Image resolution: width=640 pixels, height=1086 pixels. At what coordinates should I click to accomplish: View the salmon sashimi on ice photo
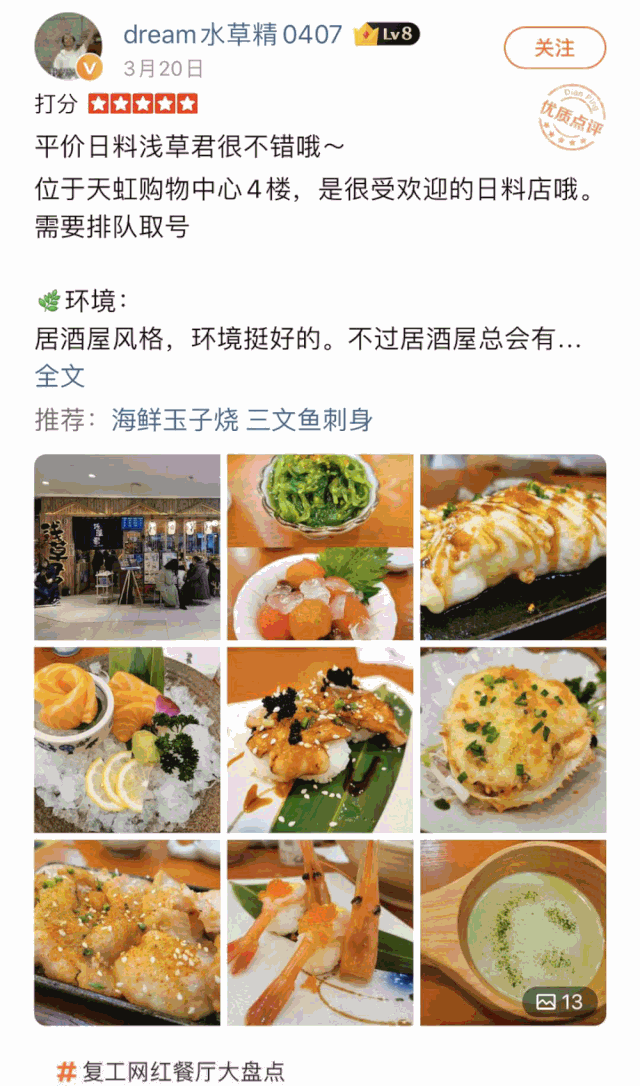(x=127, y=740)
